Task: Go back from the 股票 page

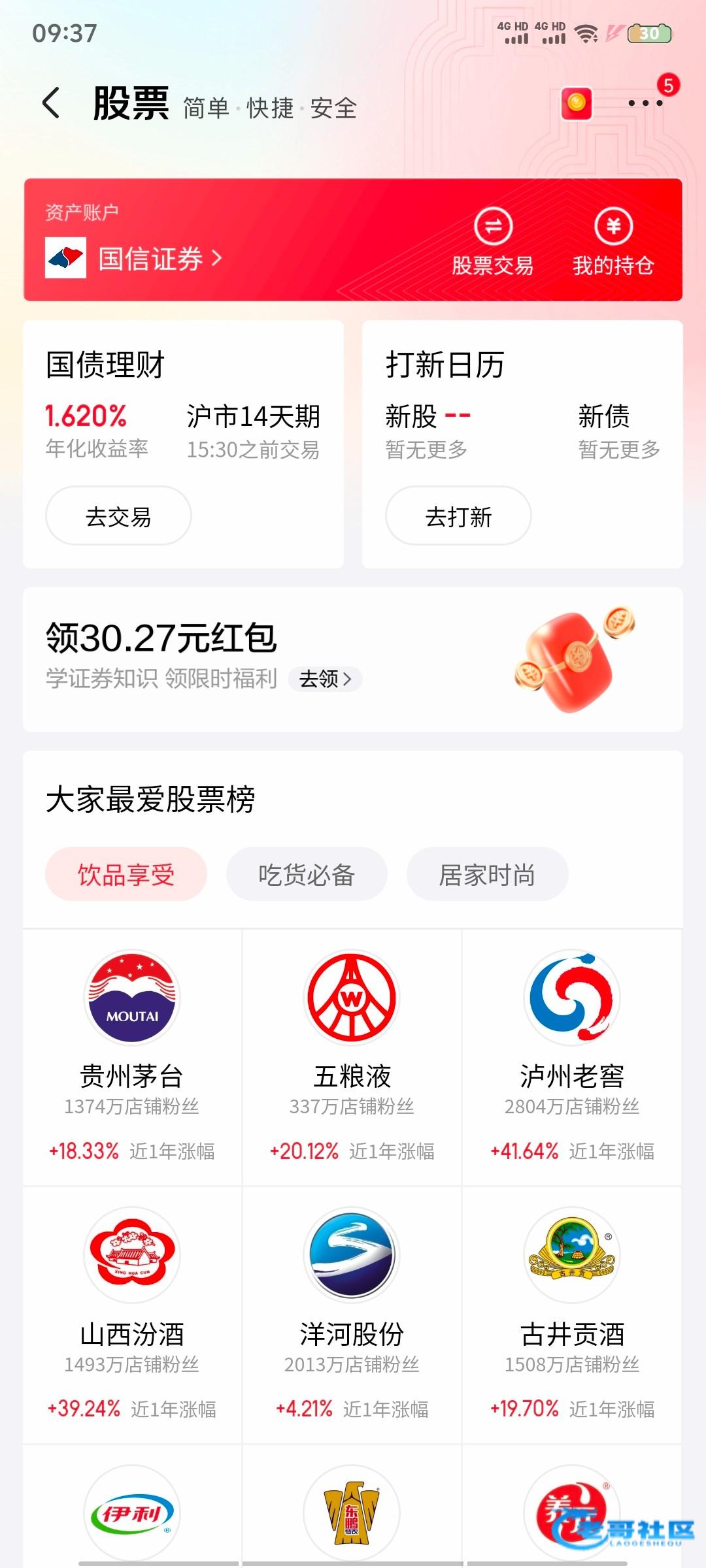Action: pyautogui.click(x=51, y=104)
